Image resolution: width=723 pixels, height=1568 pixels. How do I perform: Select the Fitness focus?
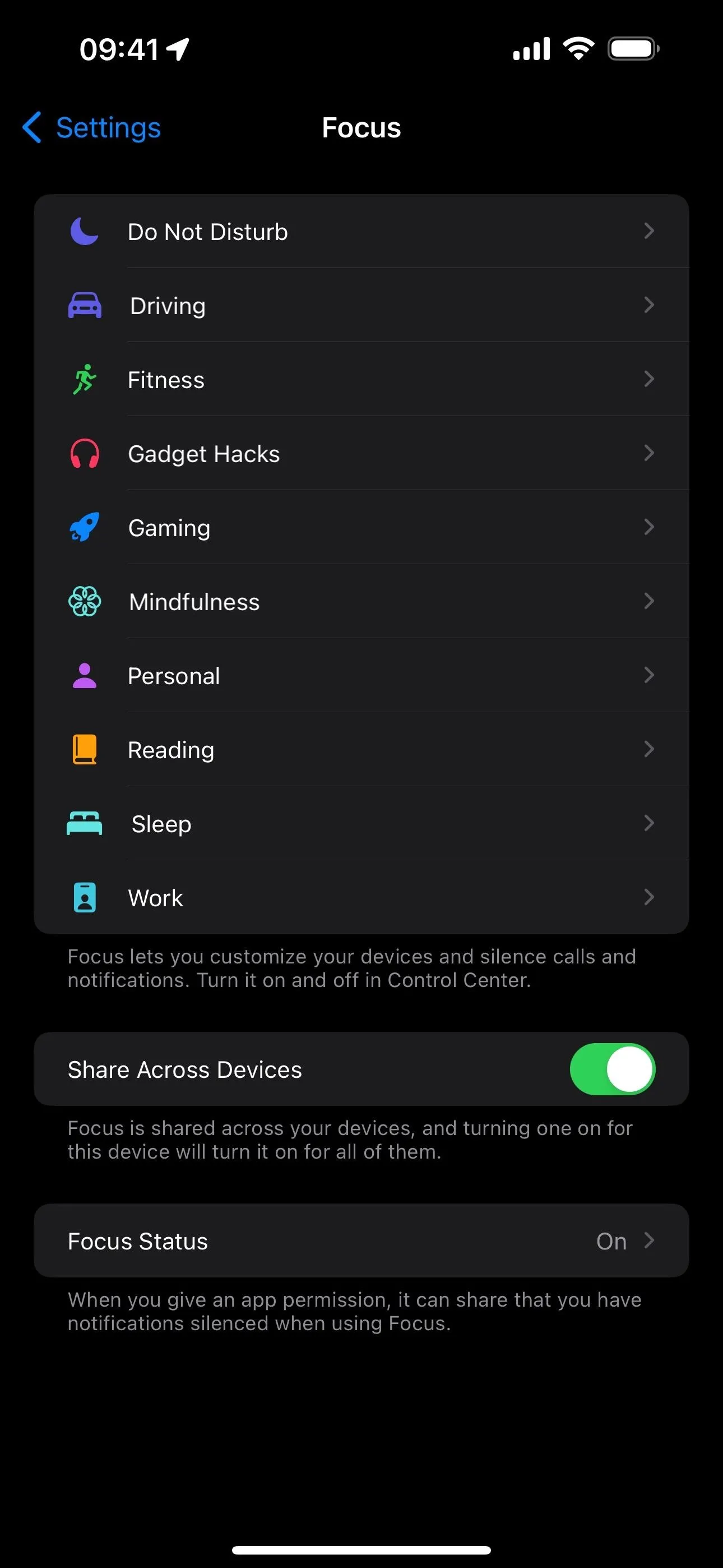point(361,380)
